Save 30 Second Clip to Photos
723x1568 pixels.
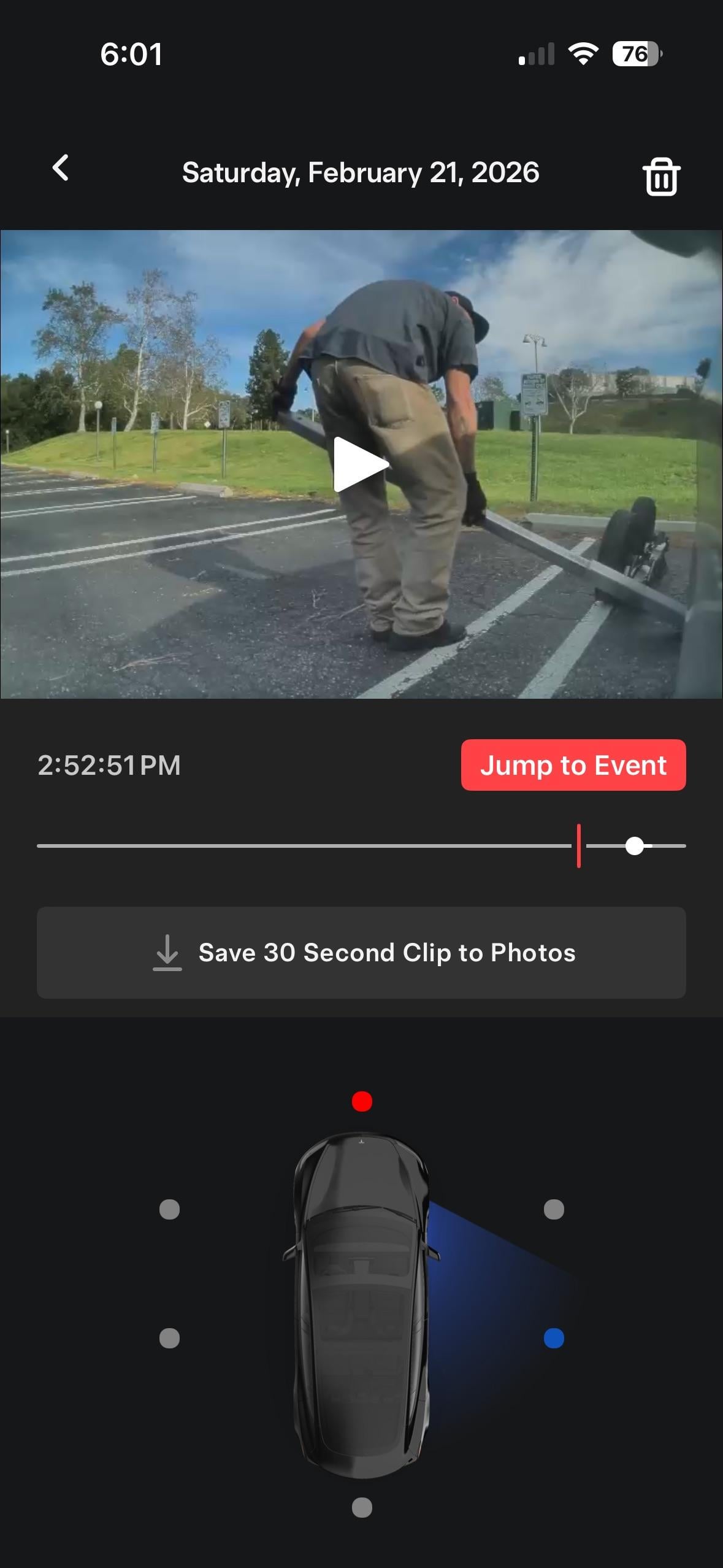pos(361,953)
